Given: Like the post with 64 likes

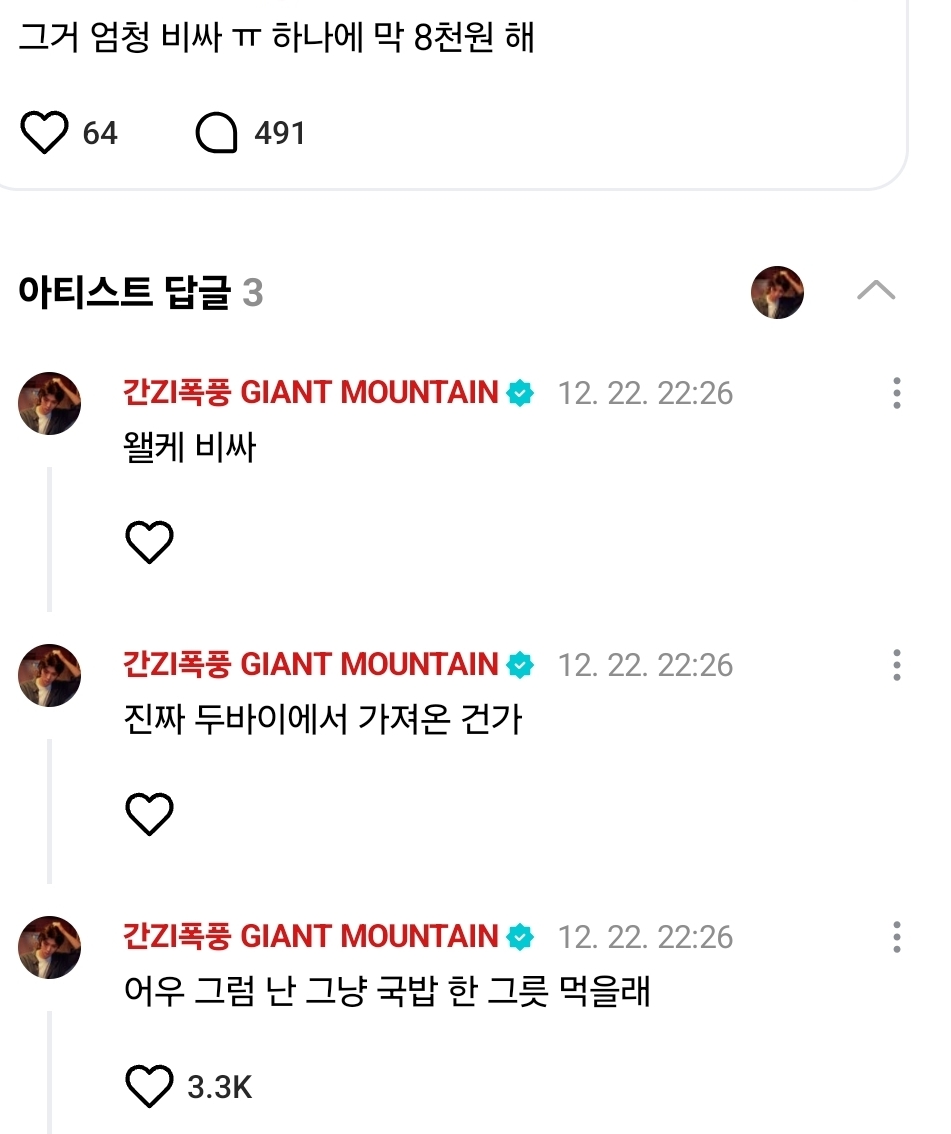Looking at the screenshot, I should [44, 133].
